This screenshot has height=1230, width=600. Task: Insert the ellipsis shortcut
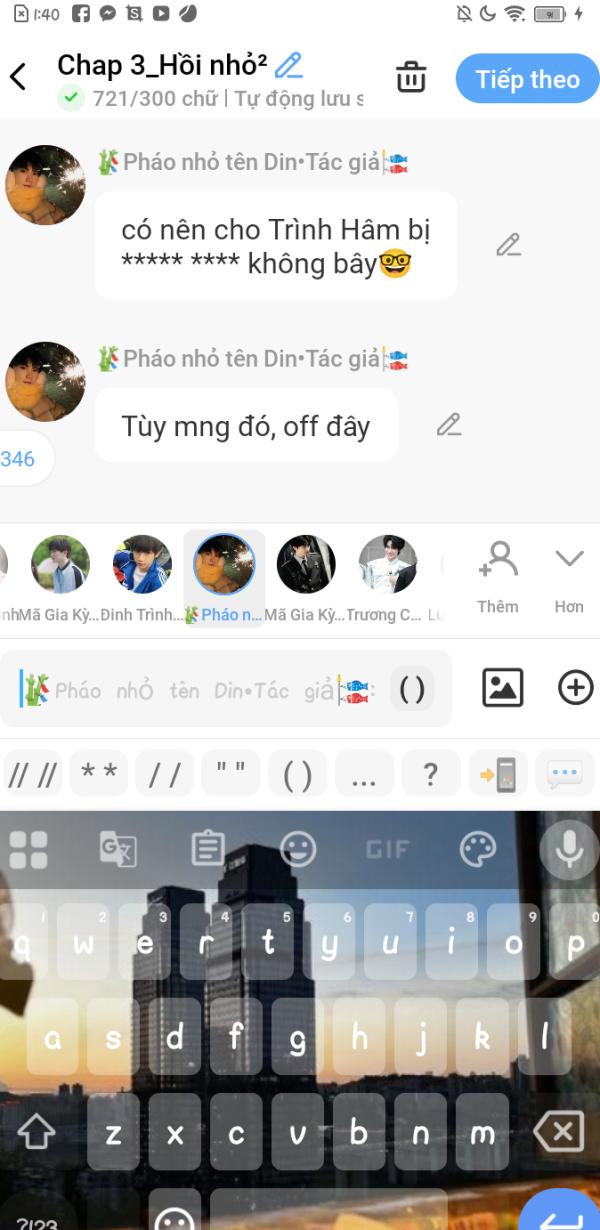tap(364, 774)
